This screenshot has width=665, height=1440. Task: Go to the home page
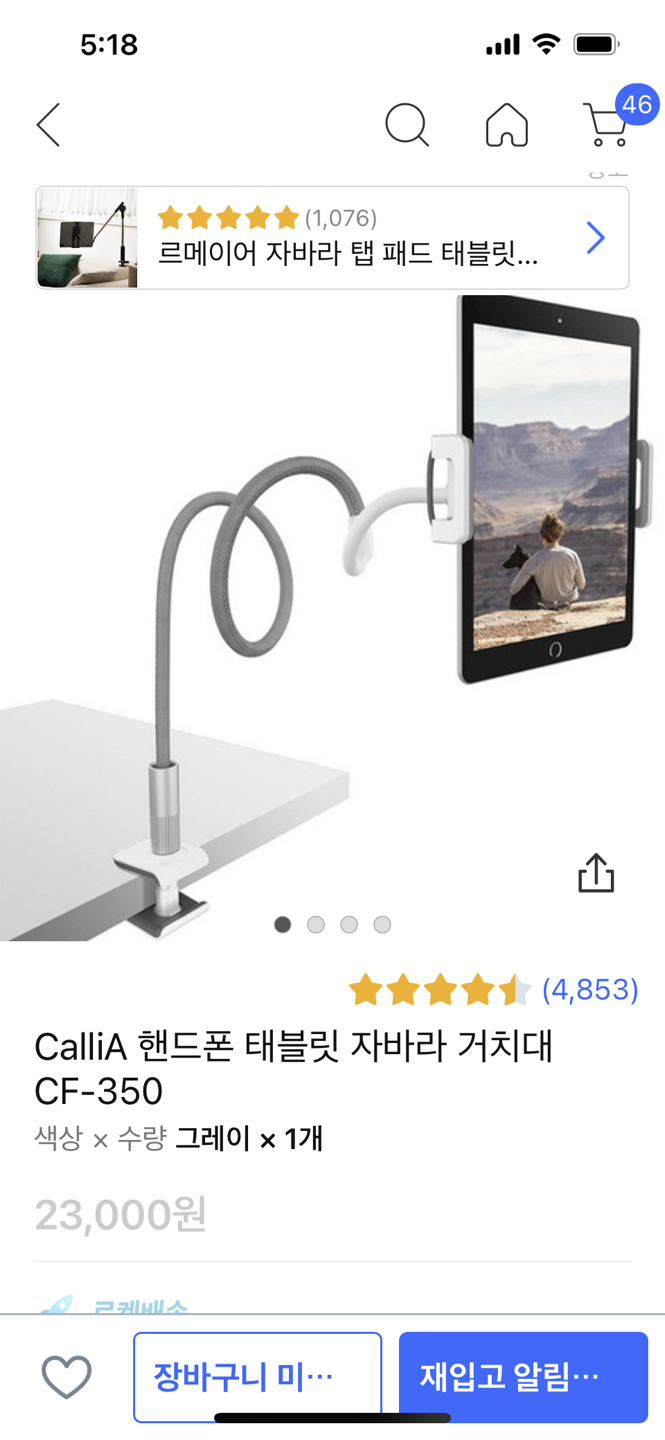[507, 125]
